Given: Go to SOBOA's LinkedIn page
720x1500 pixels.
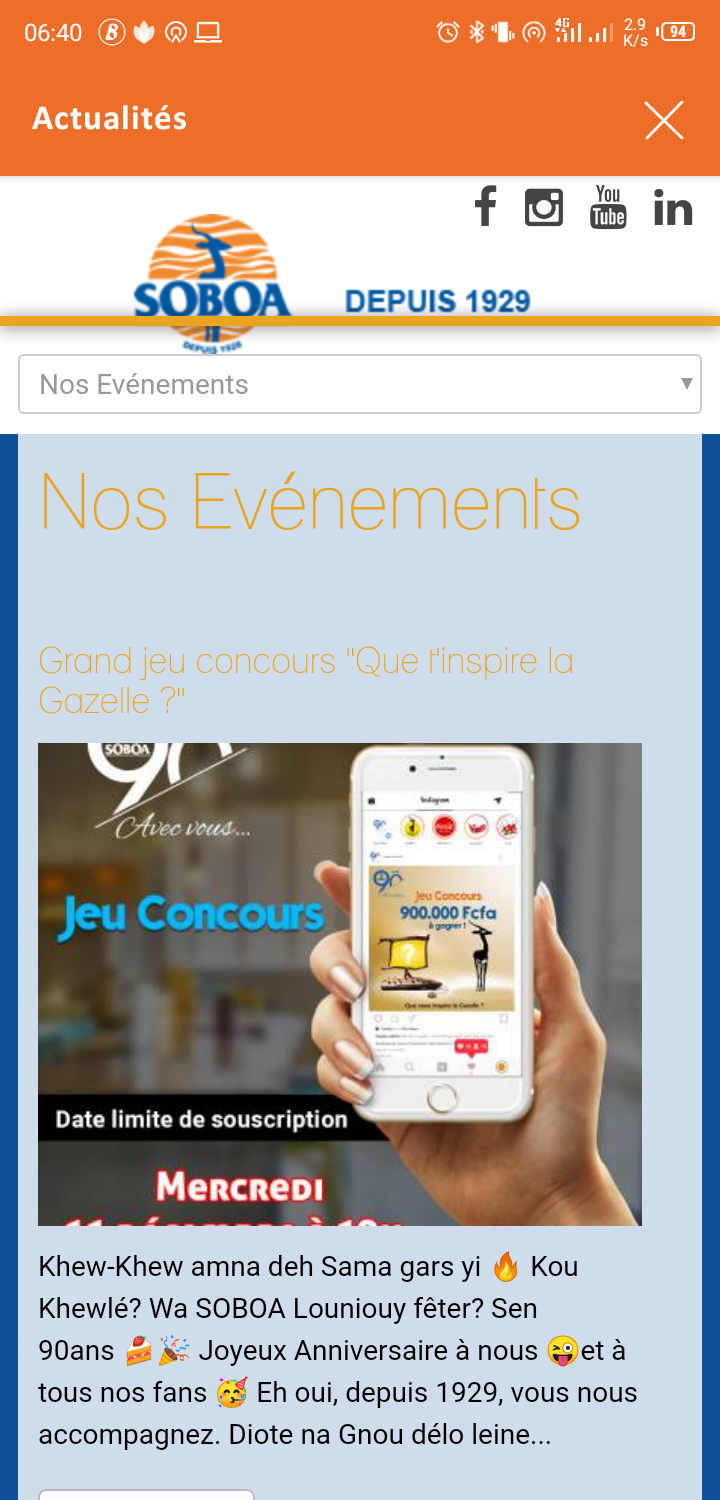Looking at the screenshot, I should pyautogui.click(x=673, y=208).
